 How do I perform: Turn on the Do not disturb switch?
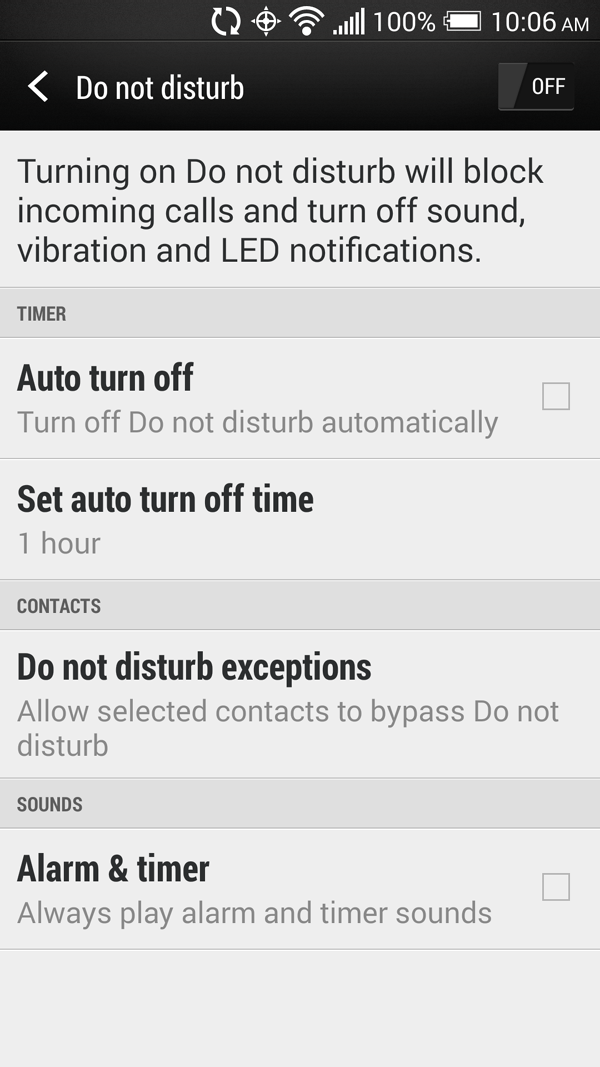tap(536, 86)
